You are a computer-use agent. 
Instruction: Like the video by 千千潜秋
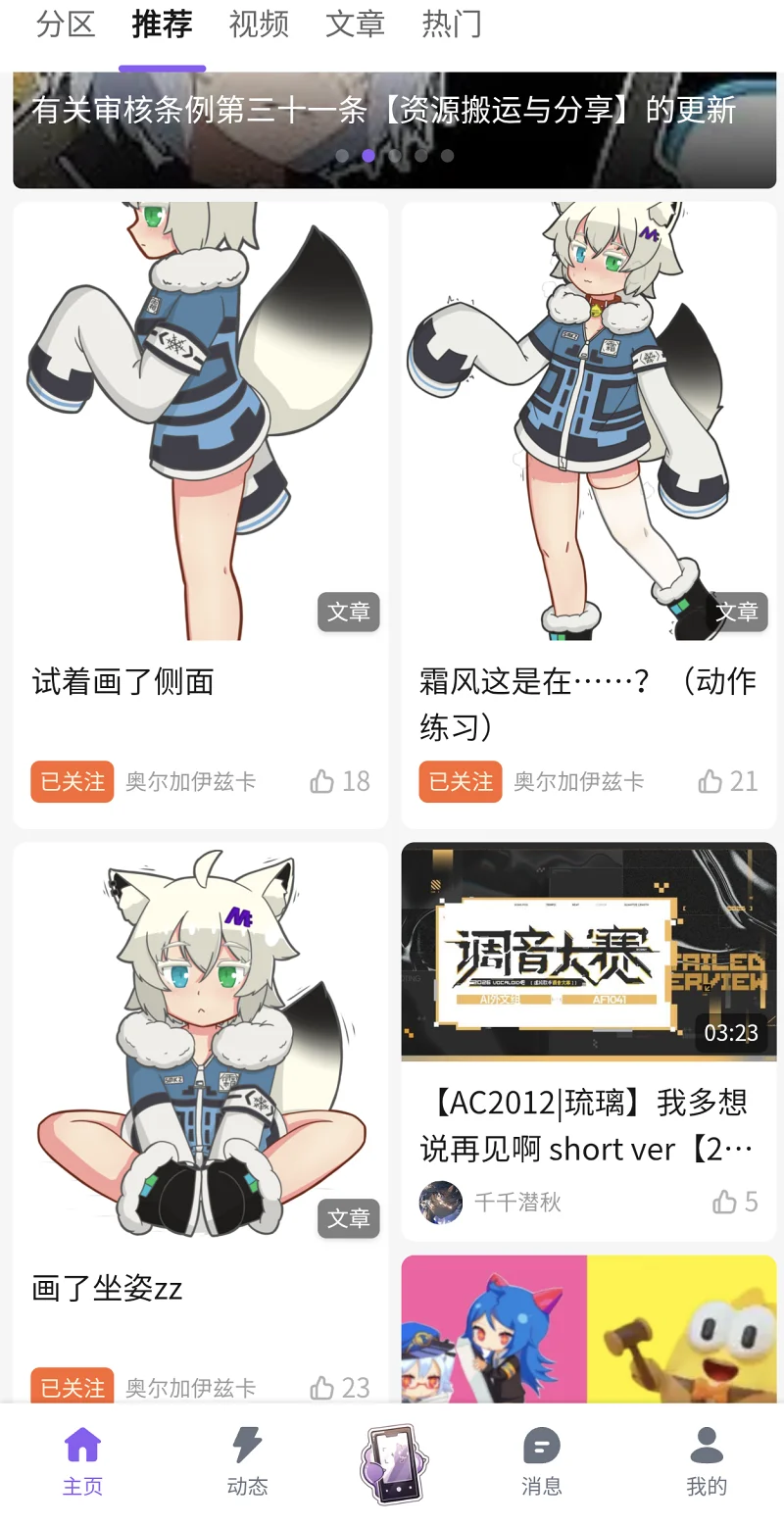point(735,1202)
